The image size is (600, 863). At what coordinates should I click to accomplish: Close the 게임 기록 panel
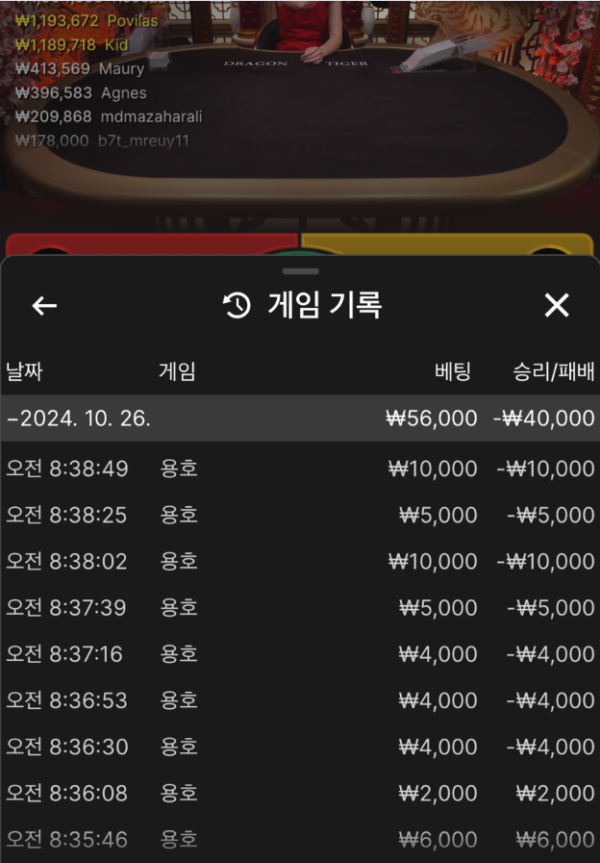click(556, 306)
